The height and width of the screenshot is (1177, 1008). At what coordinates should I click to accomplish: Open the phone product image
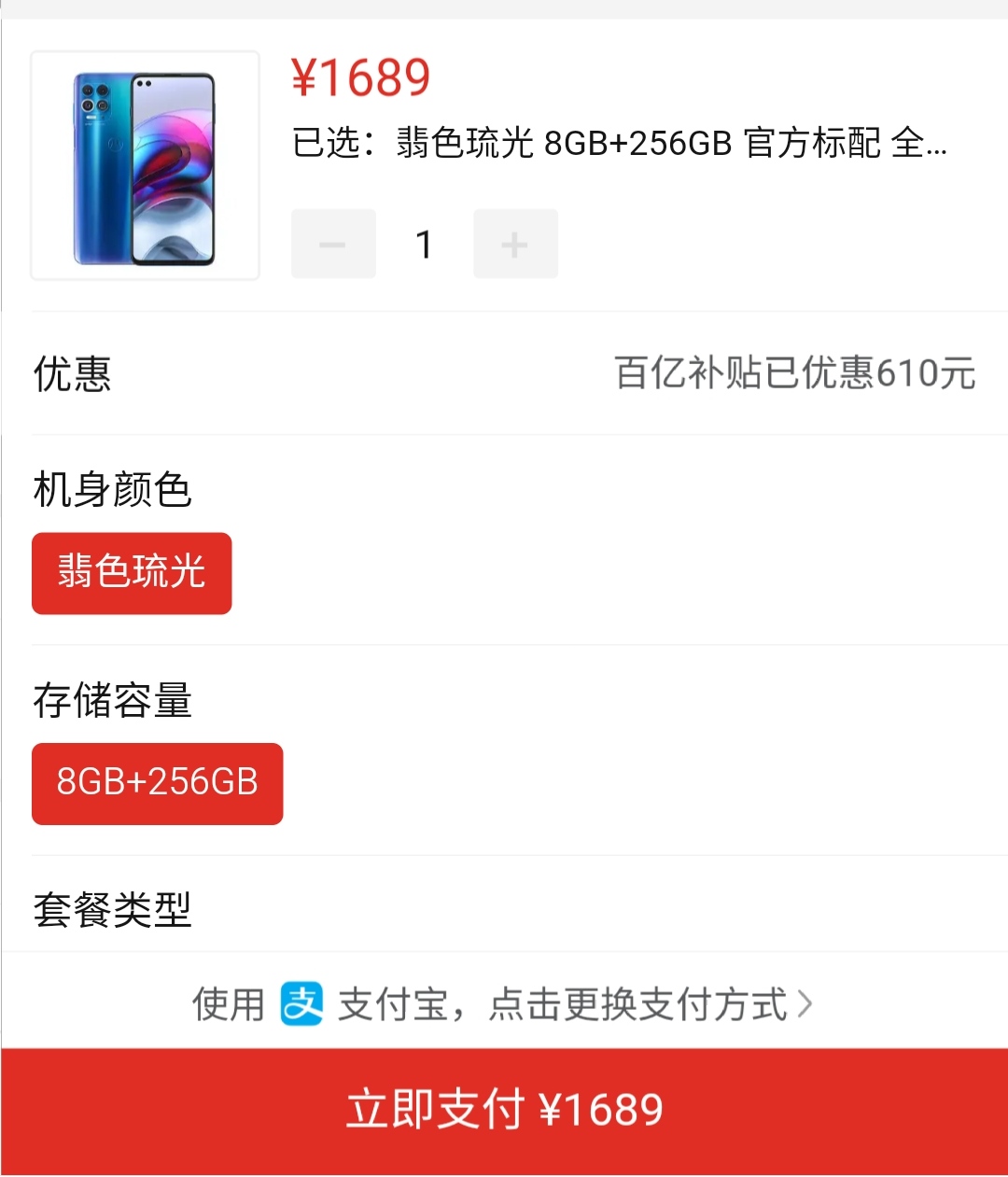click(x=145, y=165)
